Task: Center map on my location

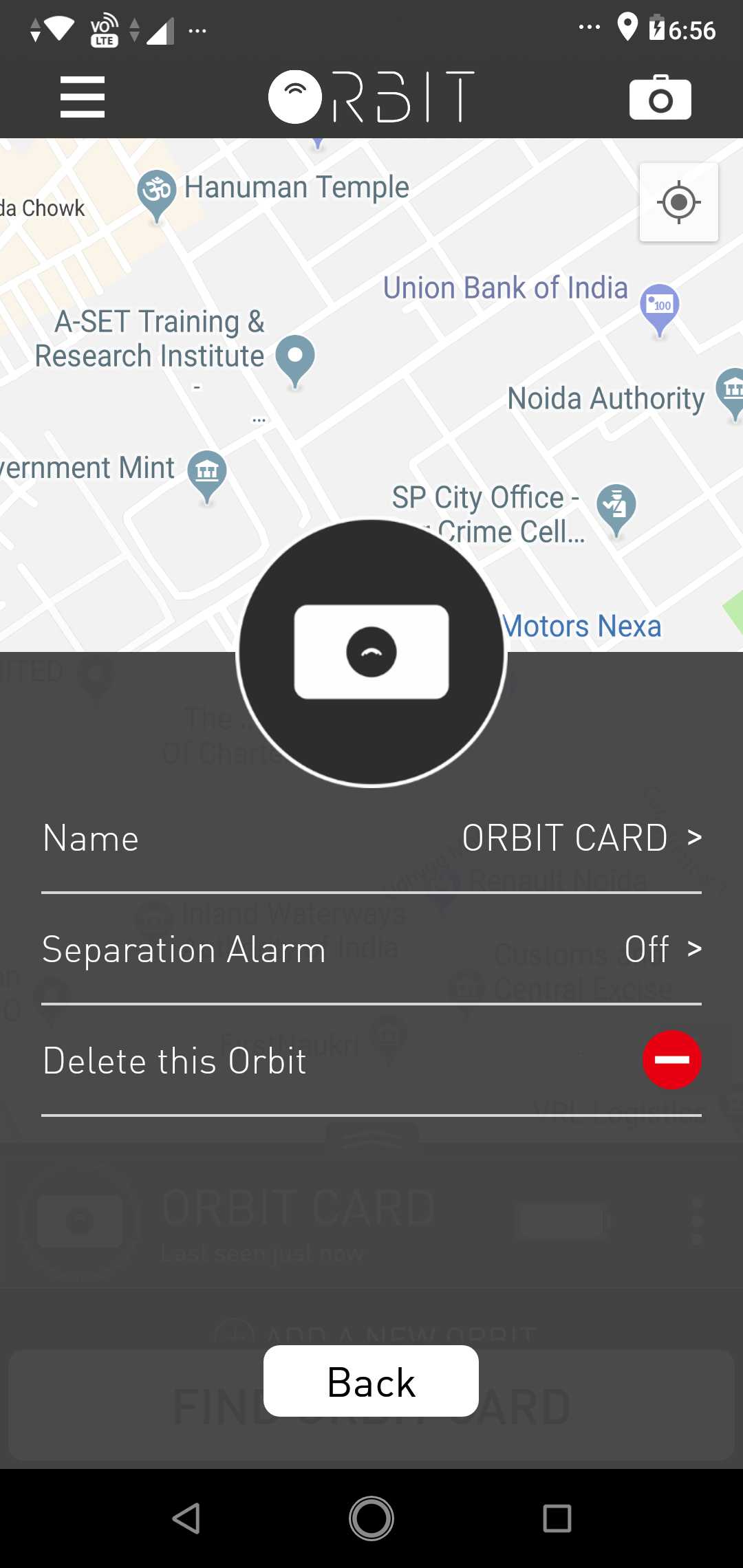Action: click(678, 202)
